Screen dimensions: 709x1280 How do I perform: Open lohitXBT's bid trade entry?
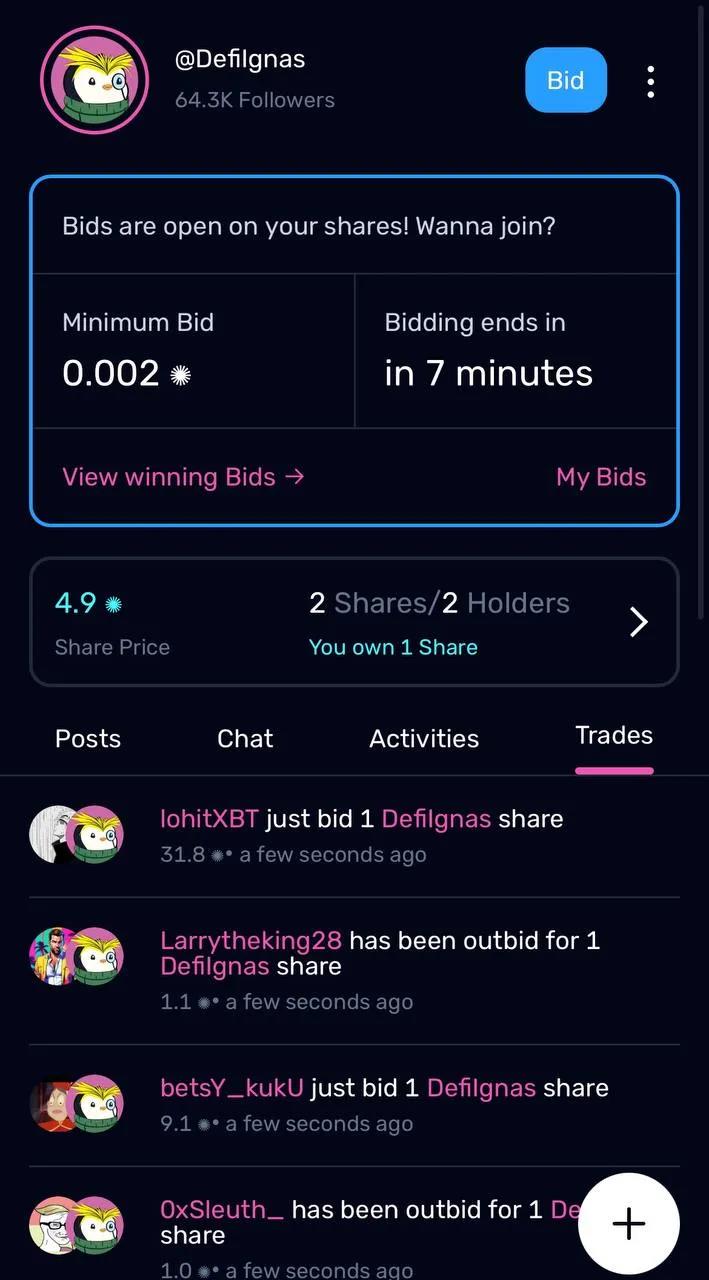coord(361,835)
